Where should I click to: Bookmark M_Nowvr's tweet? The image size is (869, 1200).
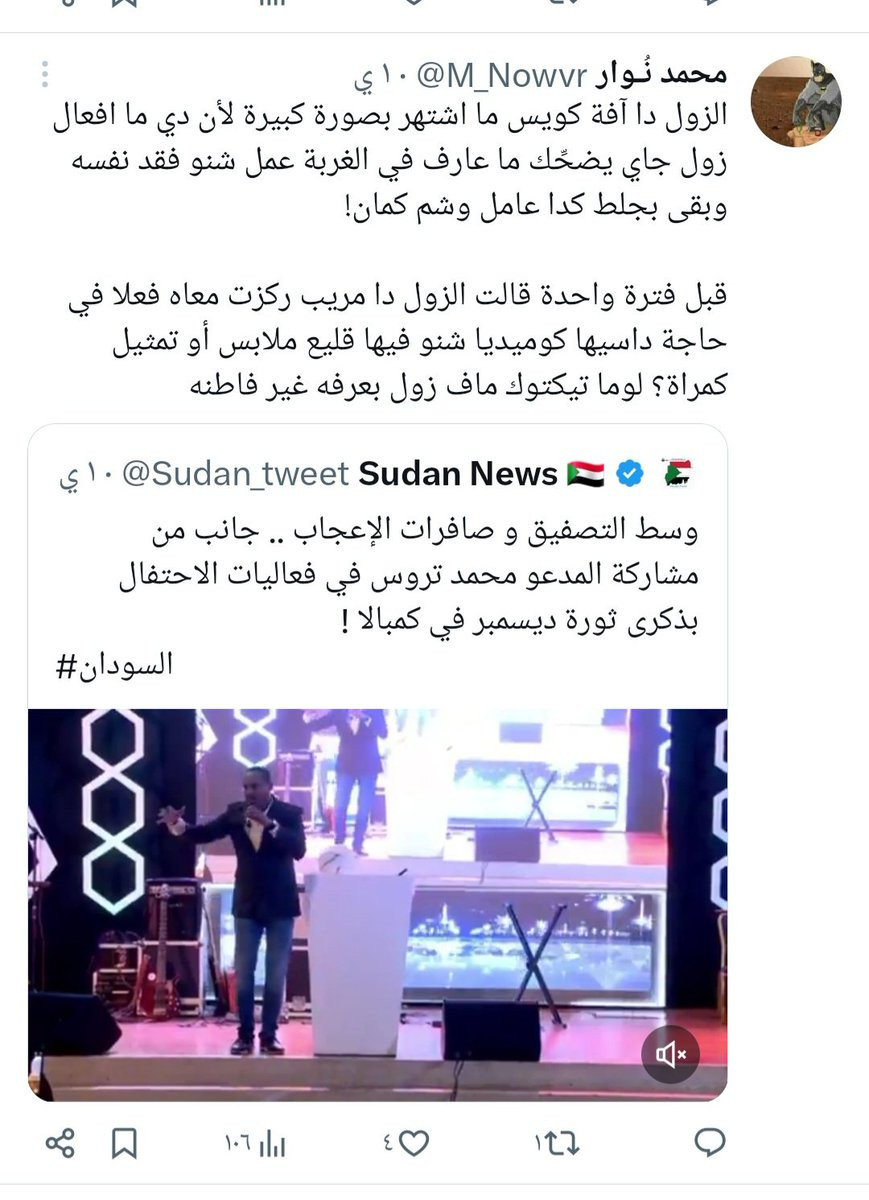click(124, 1142)
